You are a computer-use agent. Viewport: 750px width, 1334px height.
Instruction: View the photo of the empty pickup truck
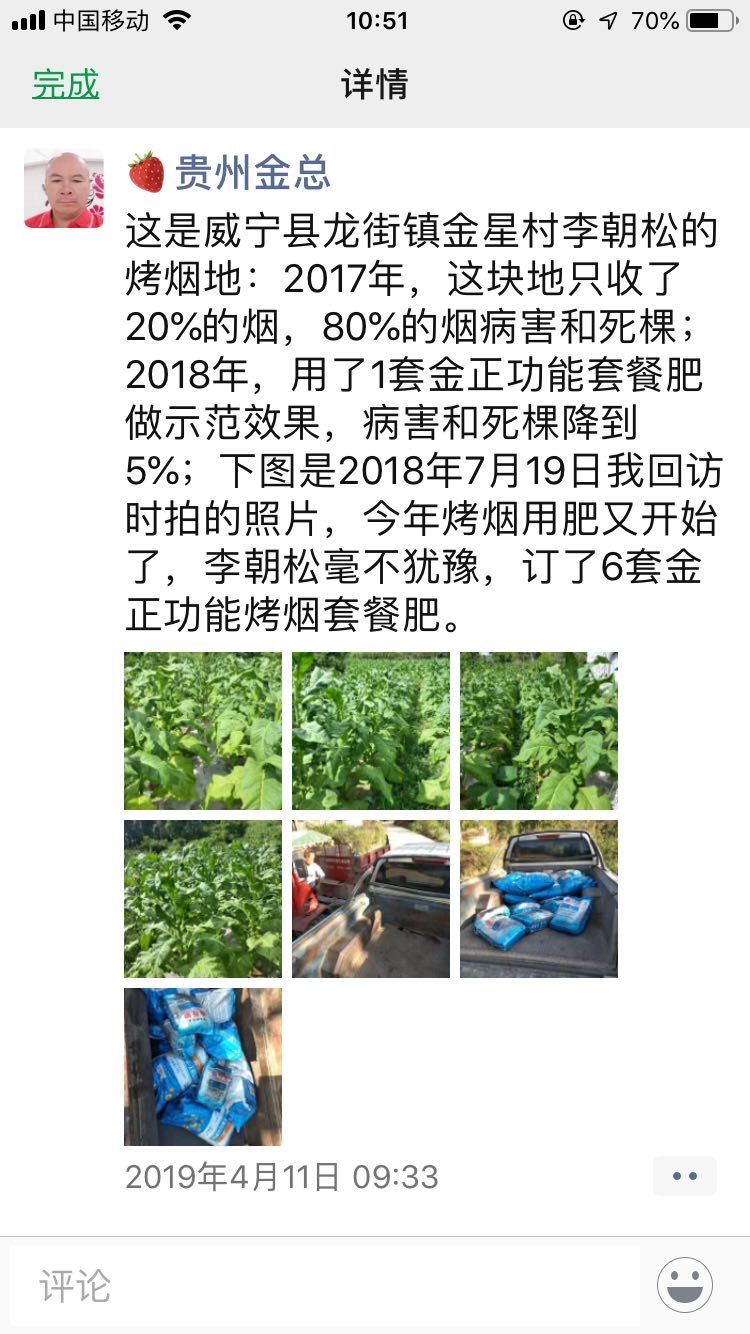pos(371,899)
